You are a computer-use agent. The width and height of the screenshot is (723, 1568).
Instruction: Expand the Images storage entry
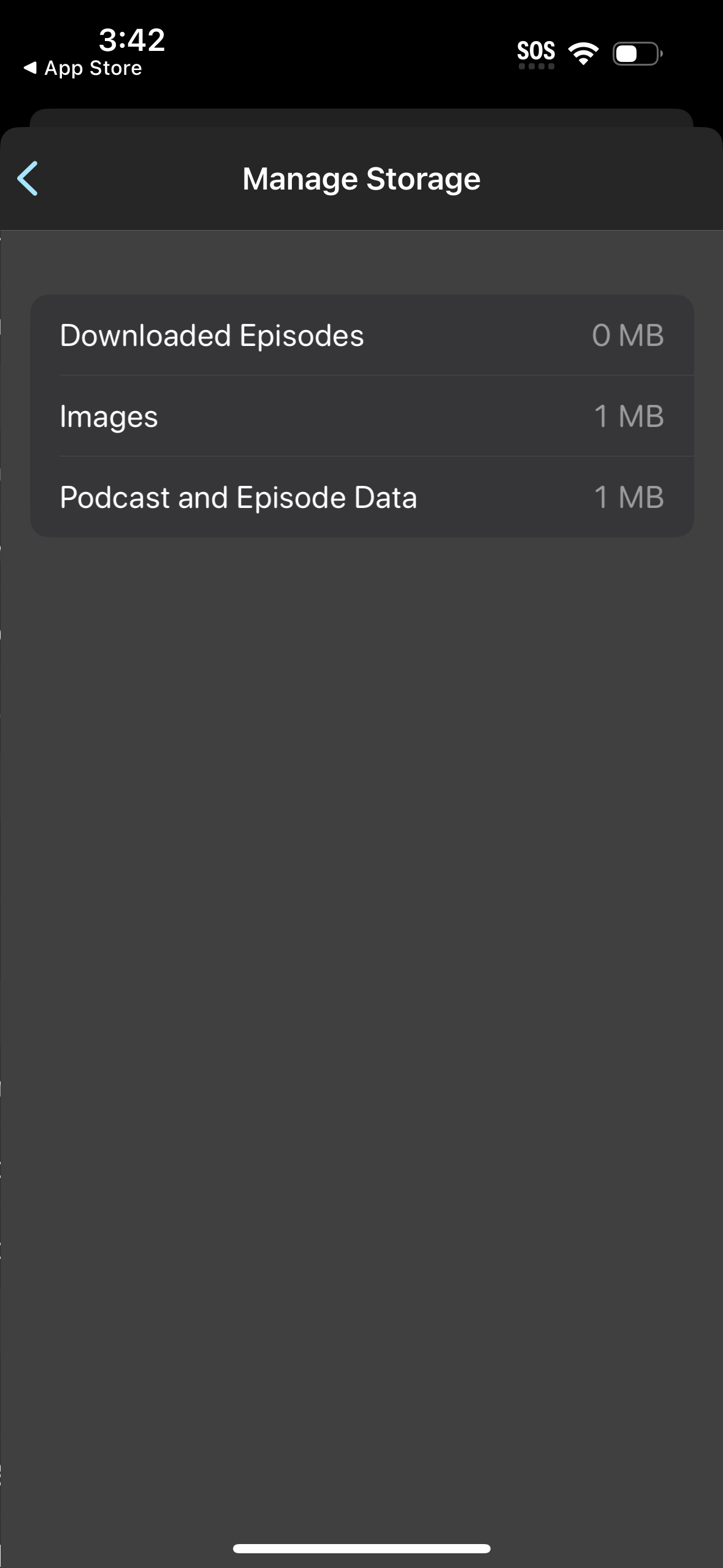tap(109, 416)
